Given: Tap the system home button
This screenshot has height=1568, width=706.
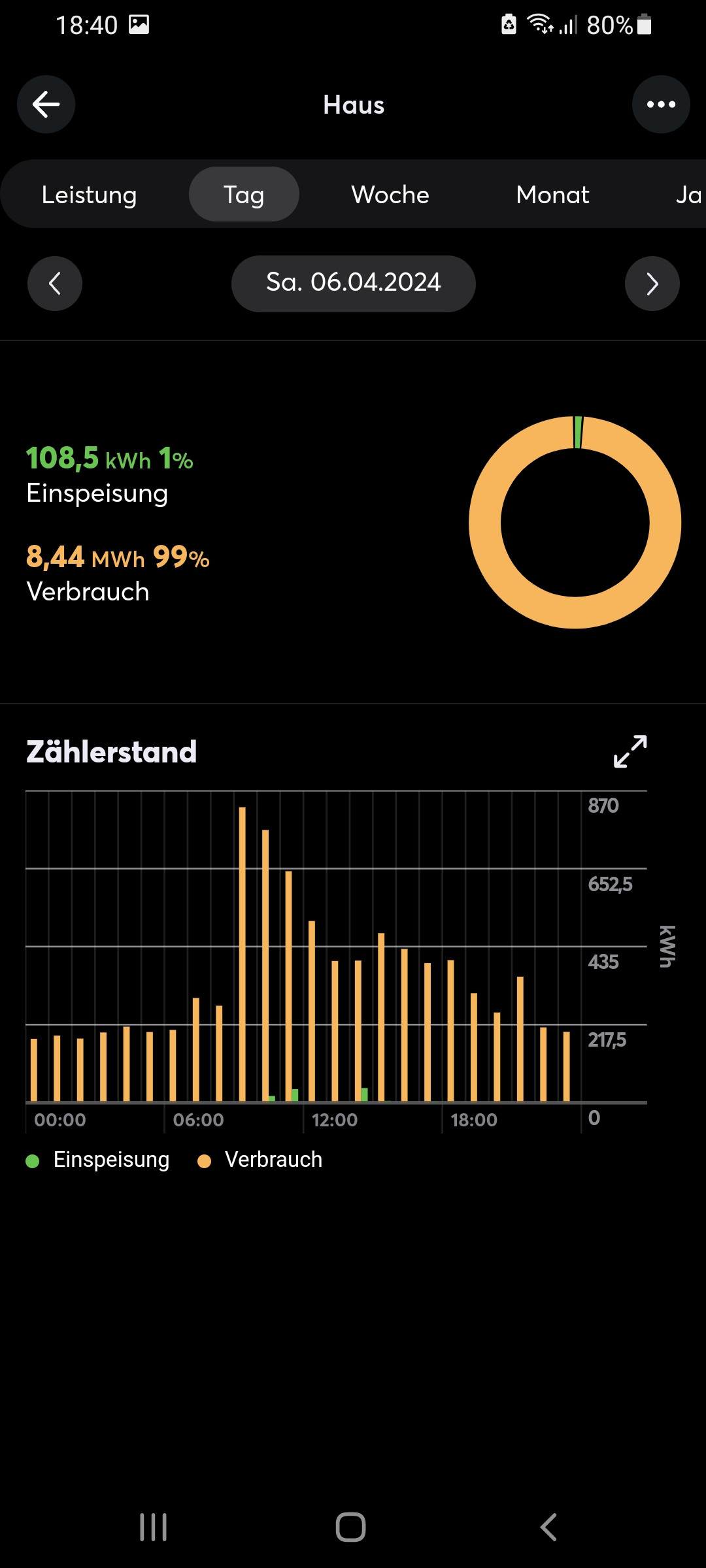Looking at the screenshot, I should tap(351, 1527).
